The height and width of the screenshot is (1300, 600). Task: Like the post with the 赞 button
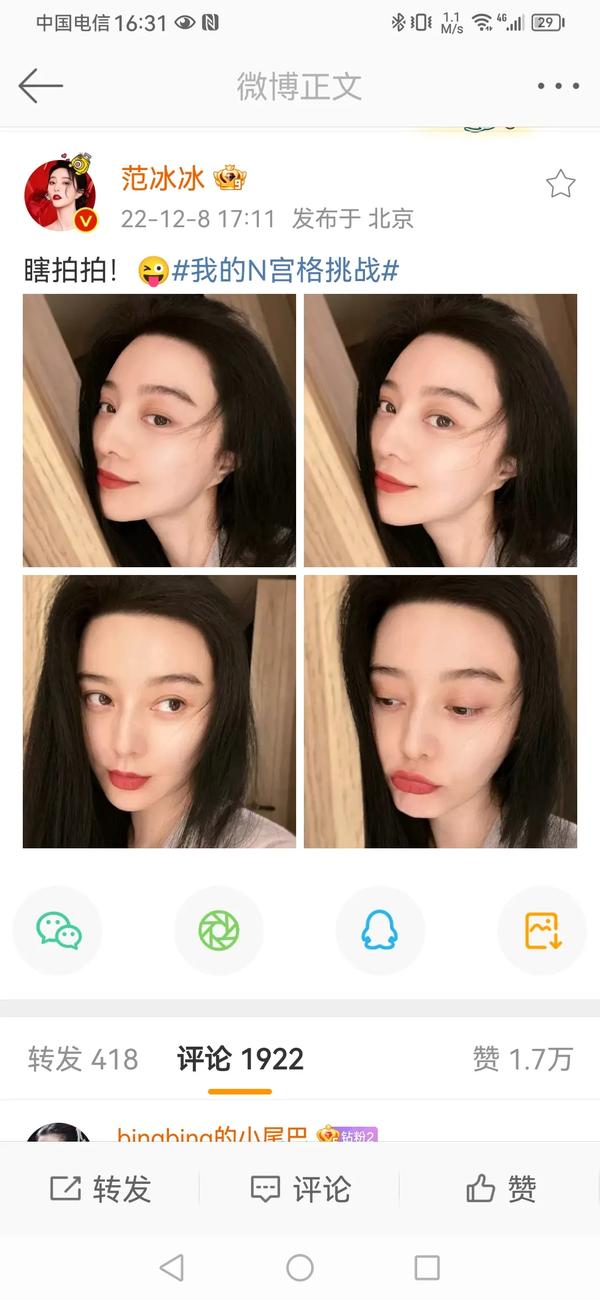[500, 1188]
